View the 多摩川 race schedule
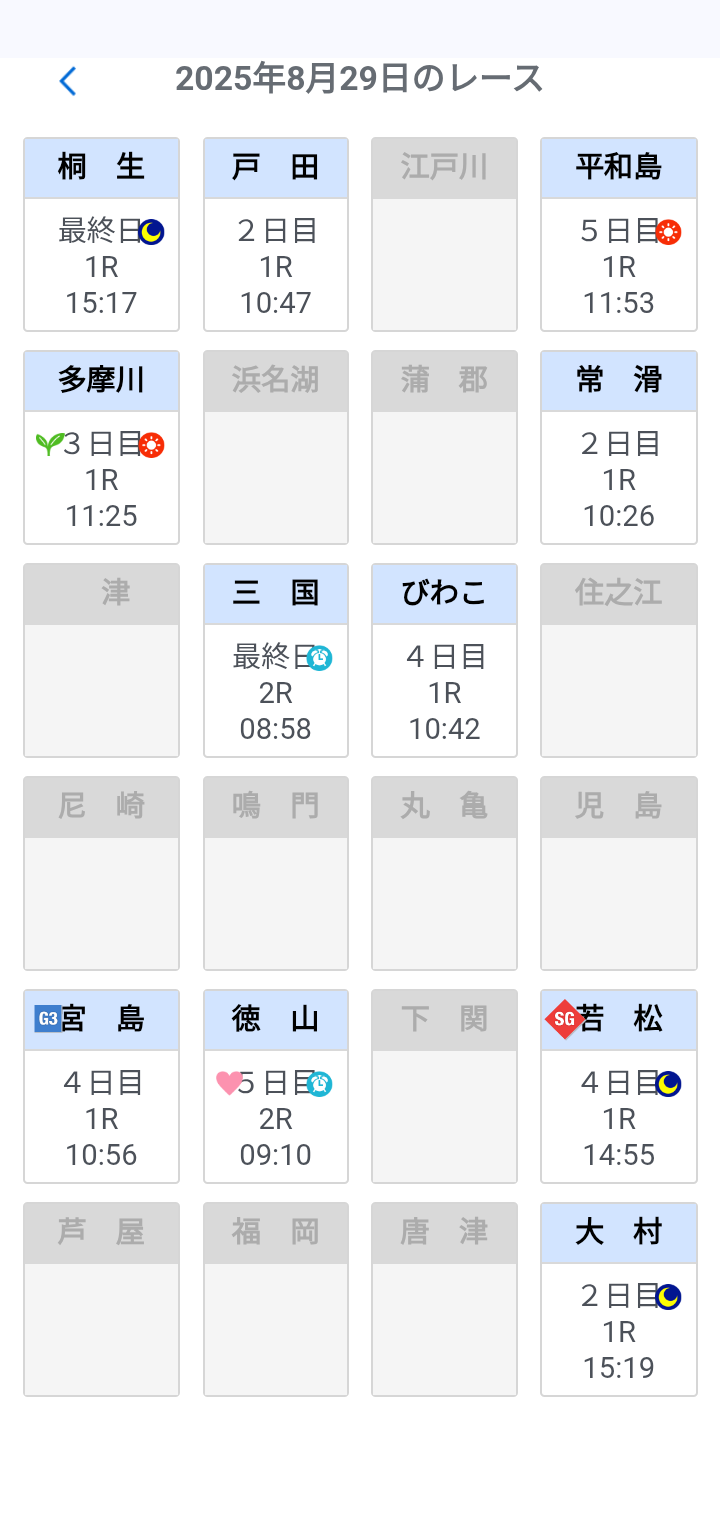Image resolution: width=720 pixels, height=1520 pixels. (x=101, y=448)
